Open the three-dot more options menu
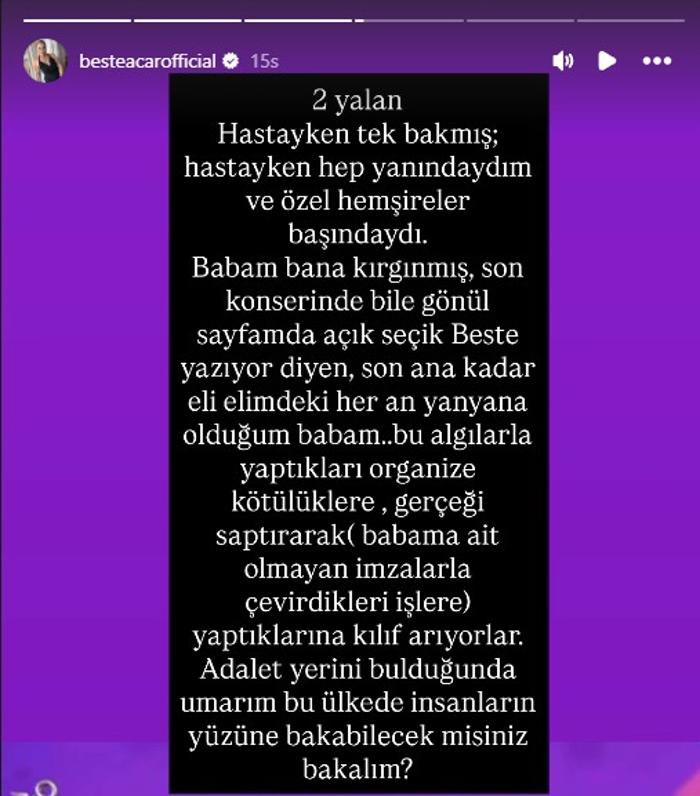 click(x=657, y=61)
